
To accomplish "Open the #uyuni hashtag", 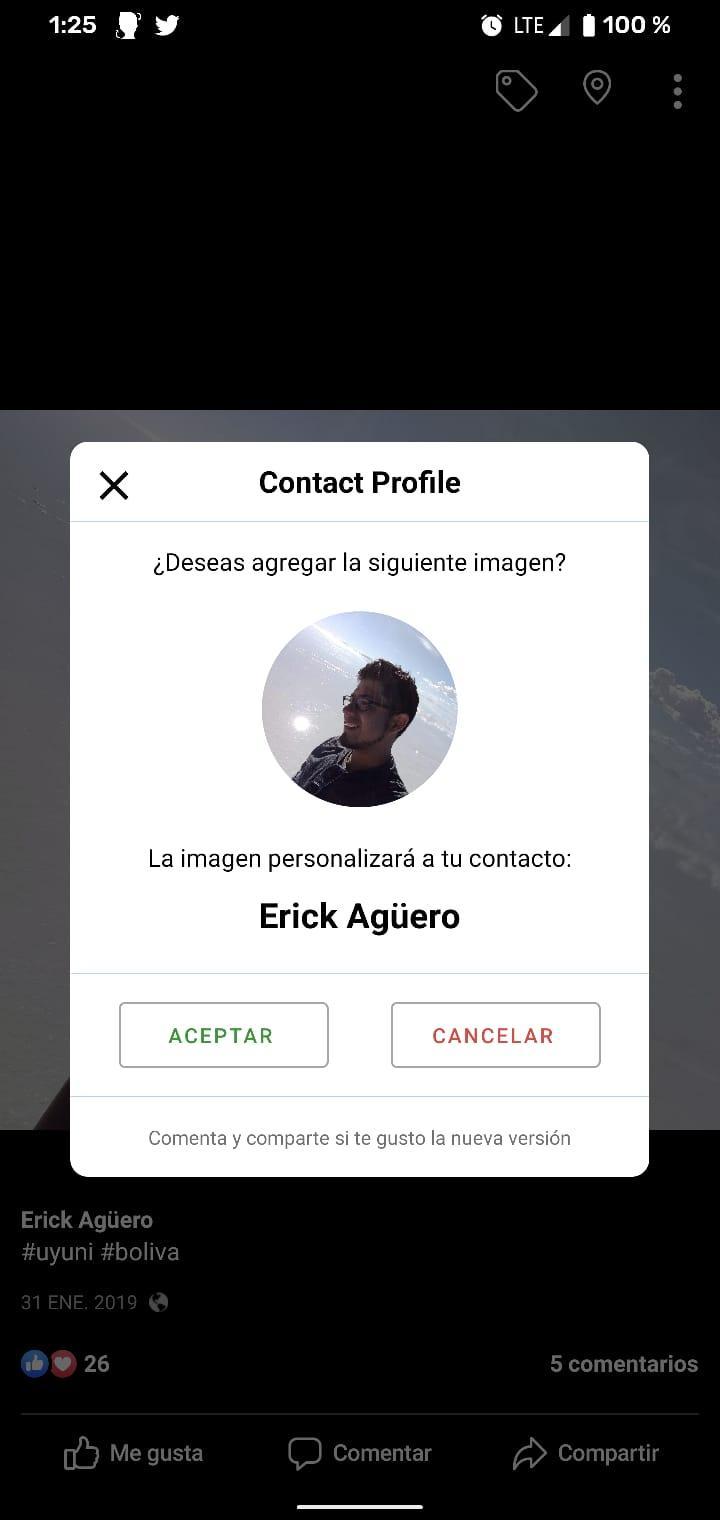I will 57,1252.
